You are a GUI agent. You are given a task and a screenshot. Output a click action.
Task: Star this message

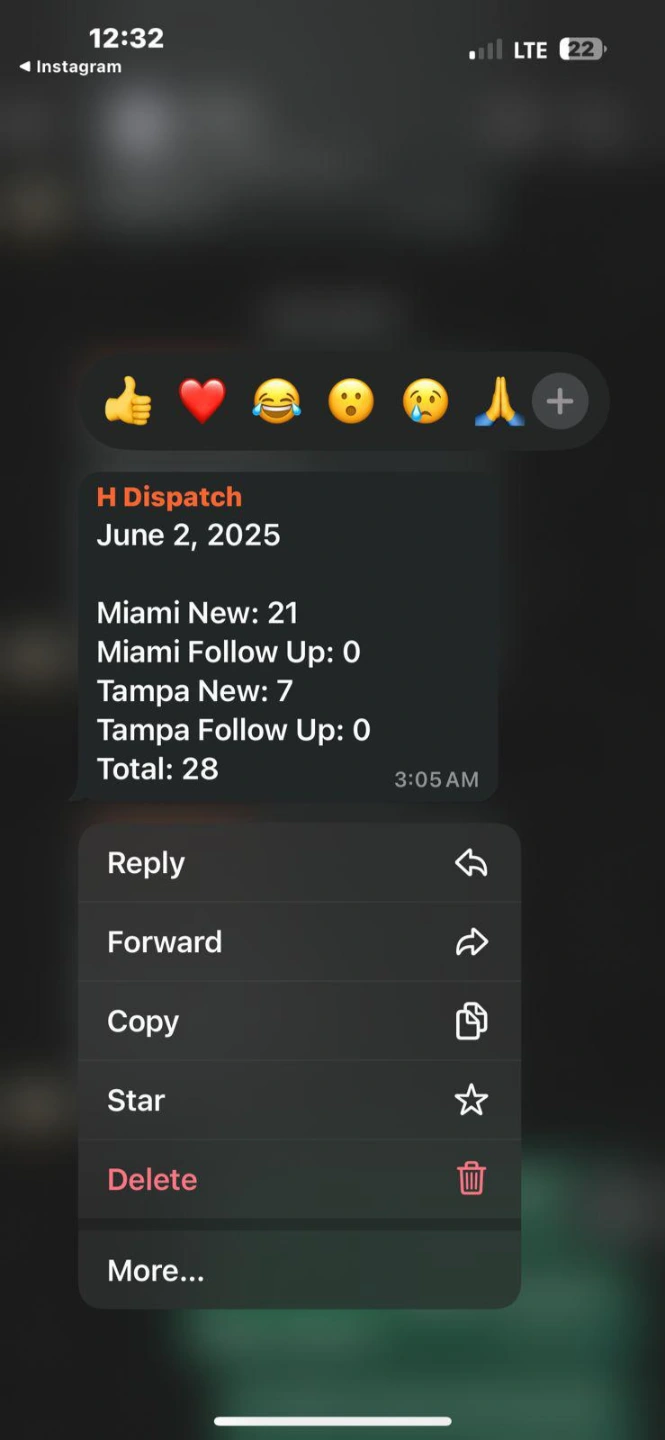(x=299, y=1100)
